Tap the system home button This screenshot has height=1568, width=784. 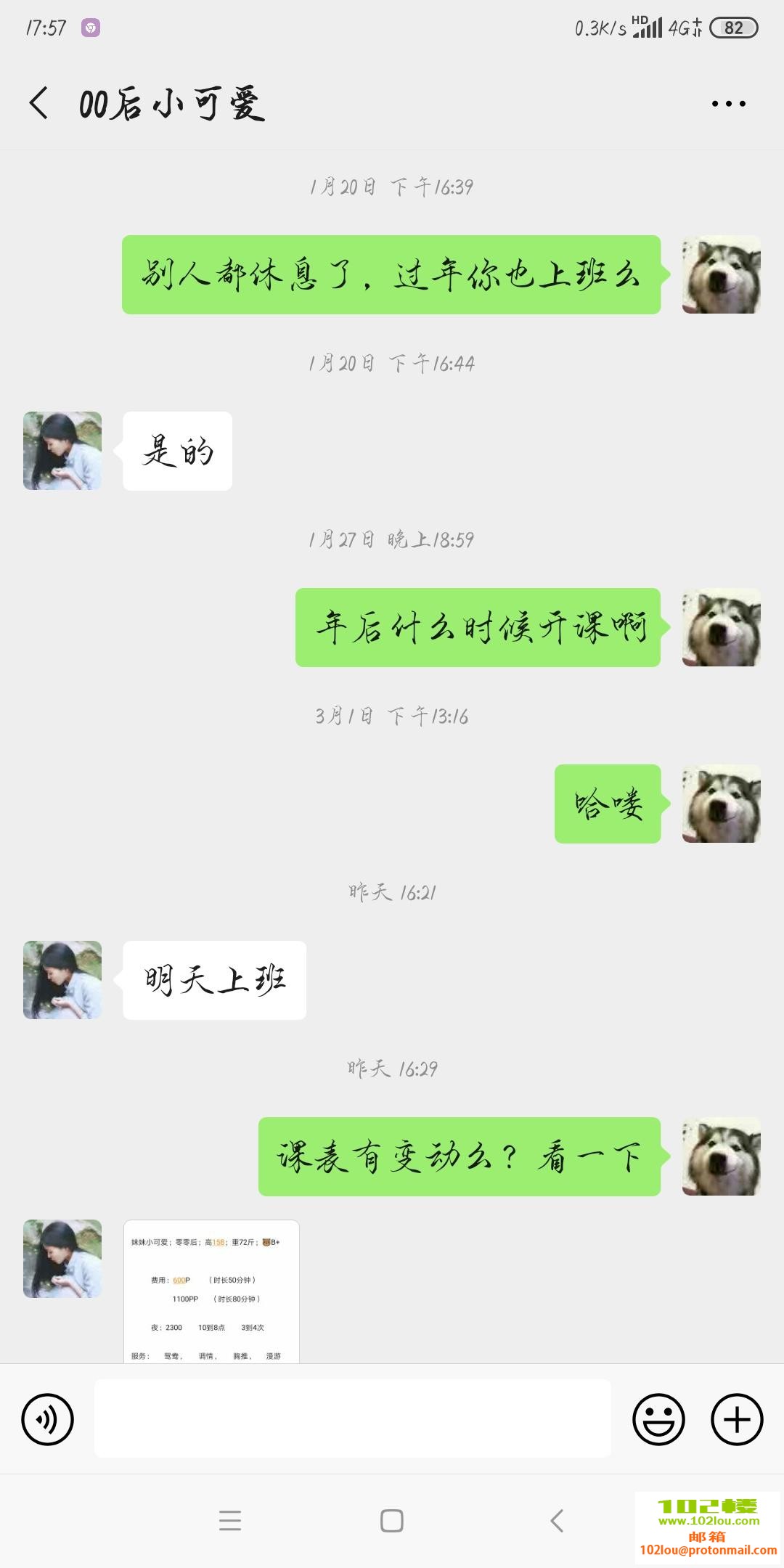(392, 1521)
